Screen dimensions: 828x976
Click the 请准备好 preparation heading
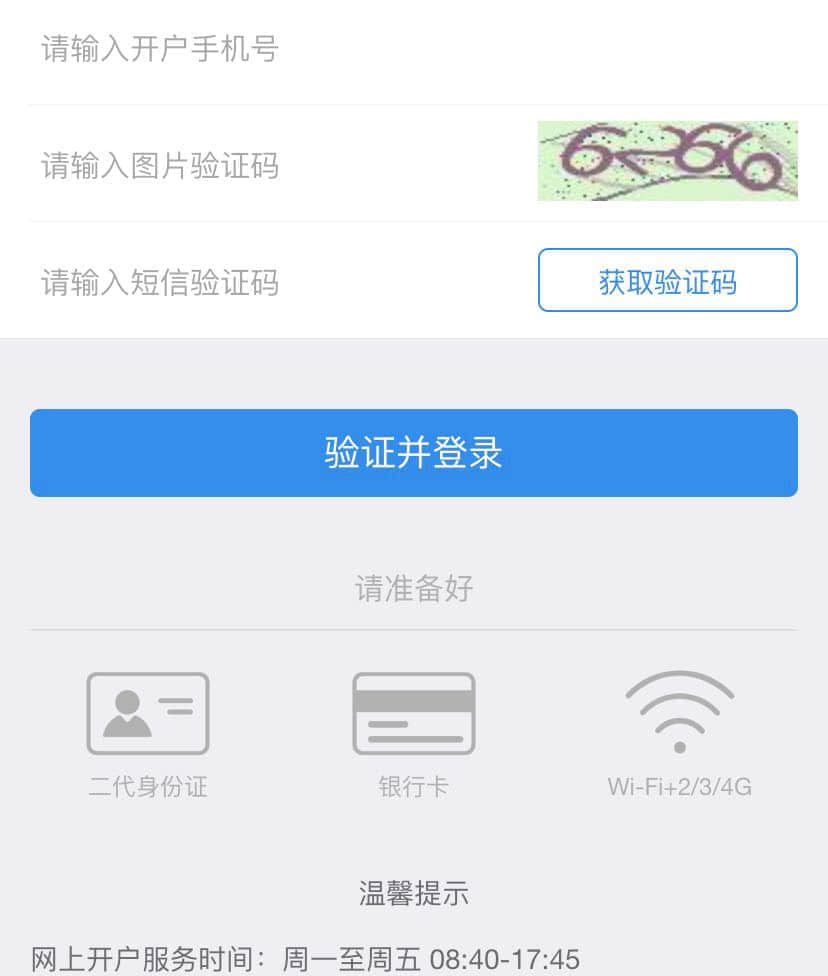pyautogui.click(x=414, y=589)
